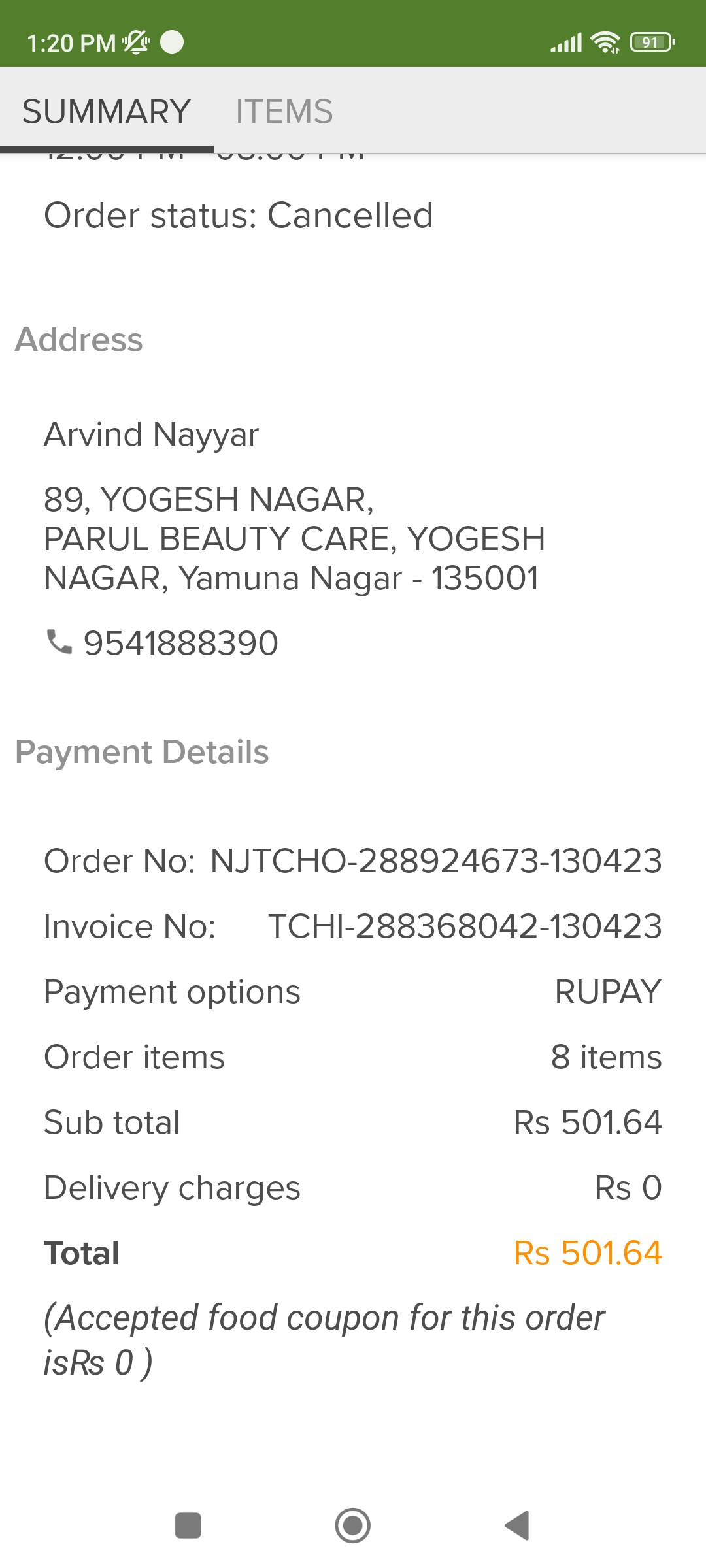
Task: Return to the home screen
Action: (x=352, y=1526)
